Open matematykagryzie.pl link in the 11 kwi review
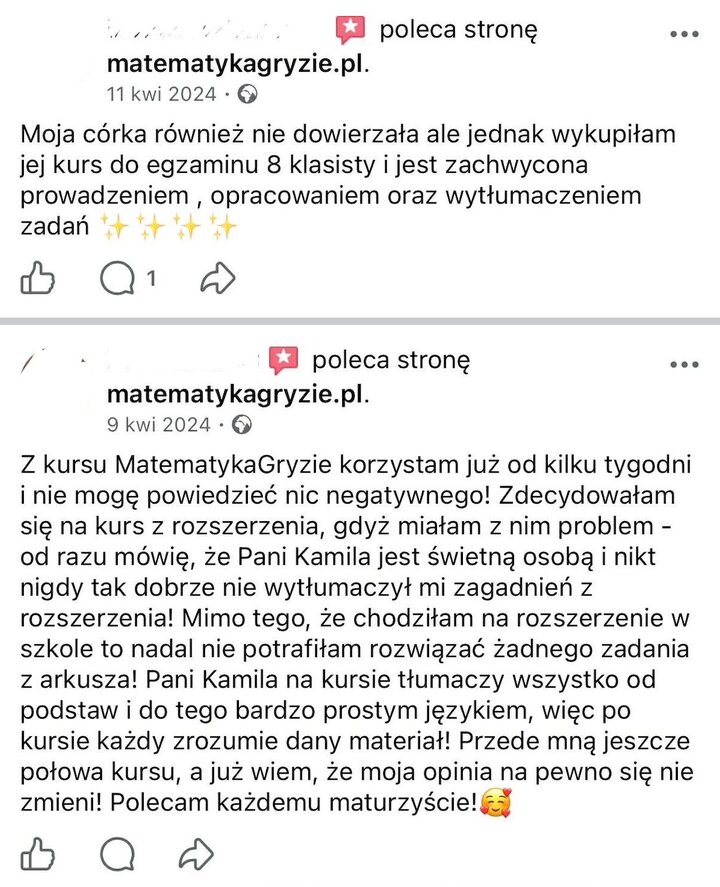This screenshot has height=887, width=720. (x=236, y=64)
